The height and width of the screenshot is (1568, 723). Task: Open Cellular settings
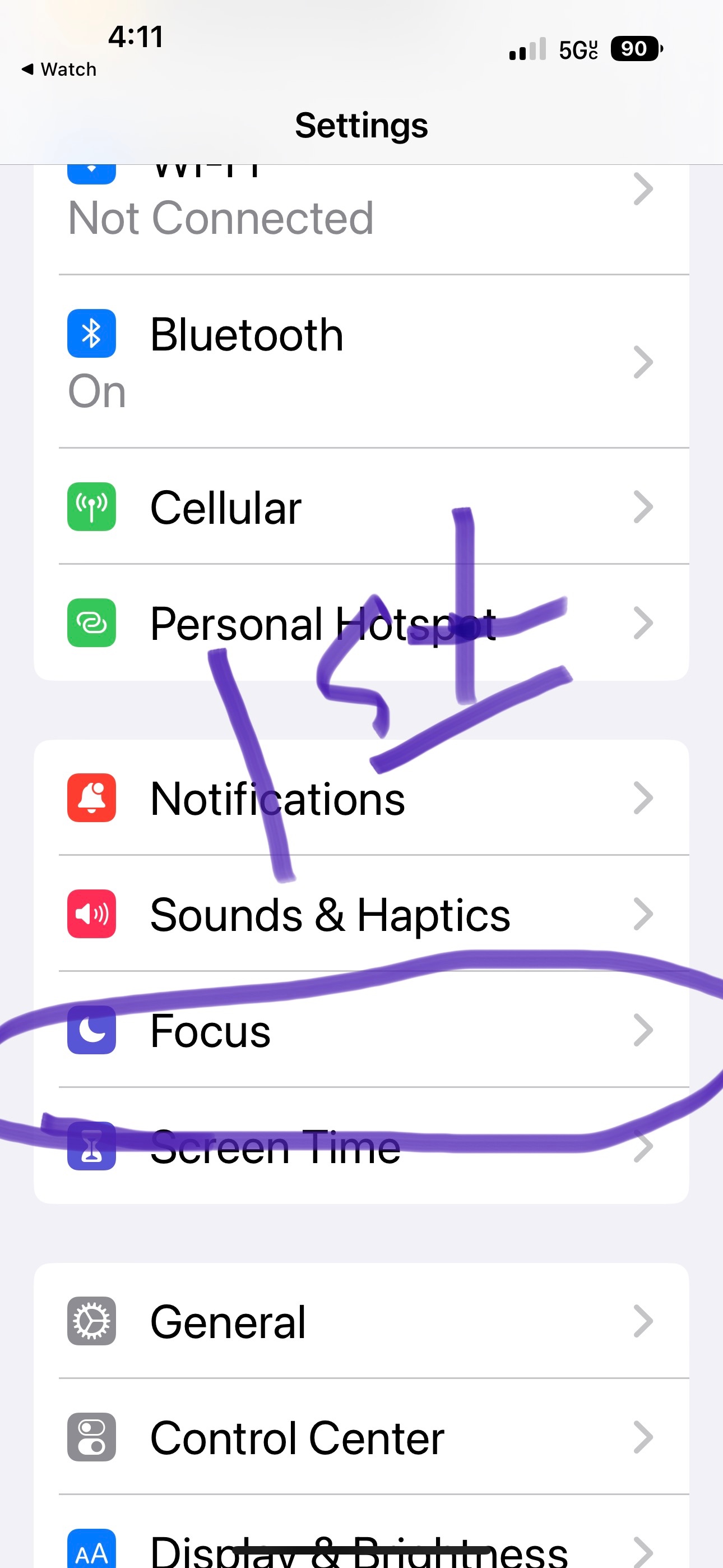pos(361,506)
